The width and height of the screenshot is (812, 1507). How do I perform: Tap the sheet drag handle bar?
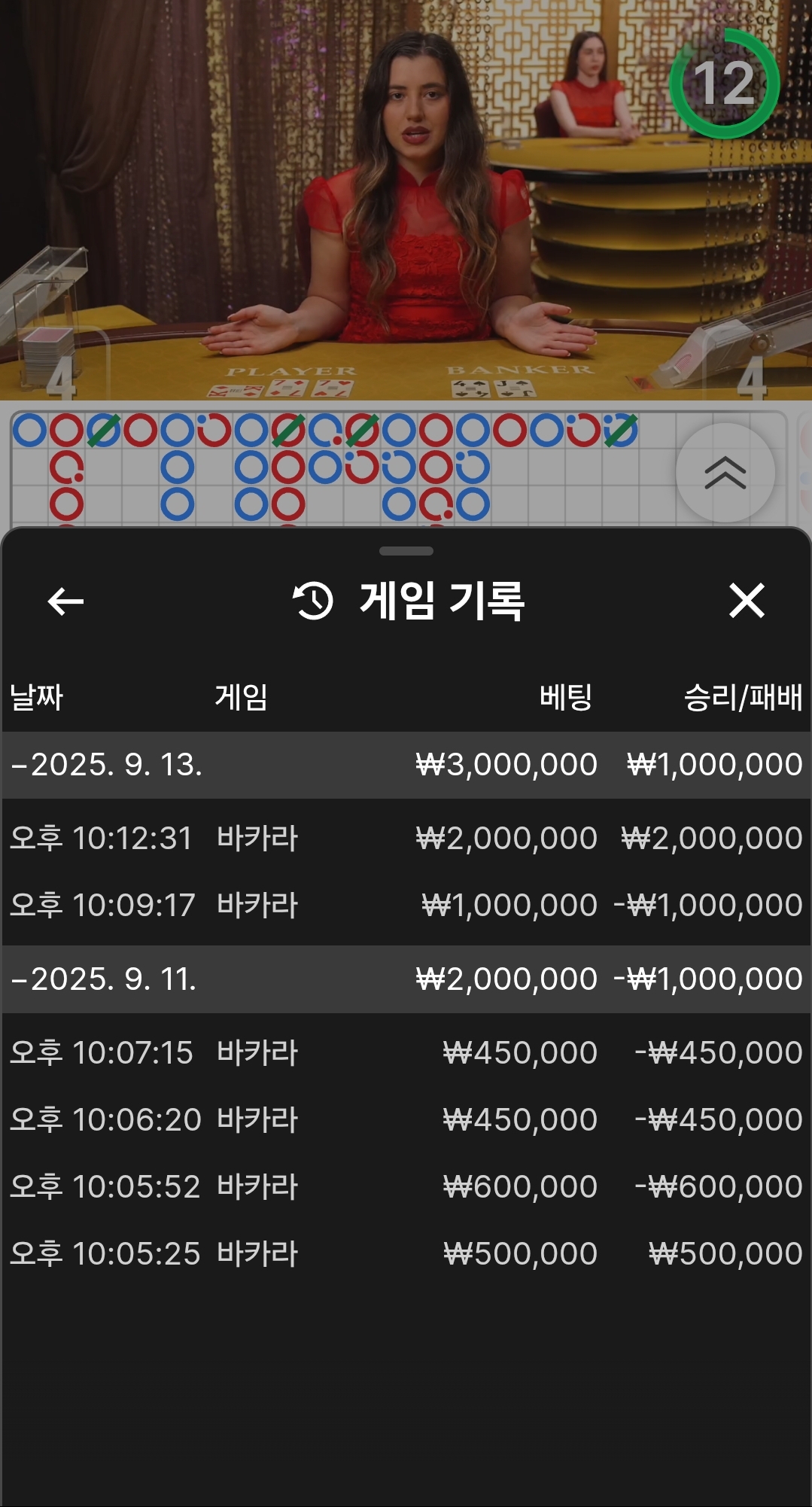406,551
